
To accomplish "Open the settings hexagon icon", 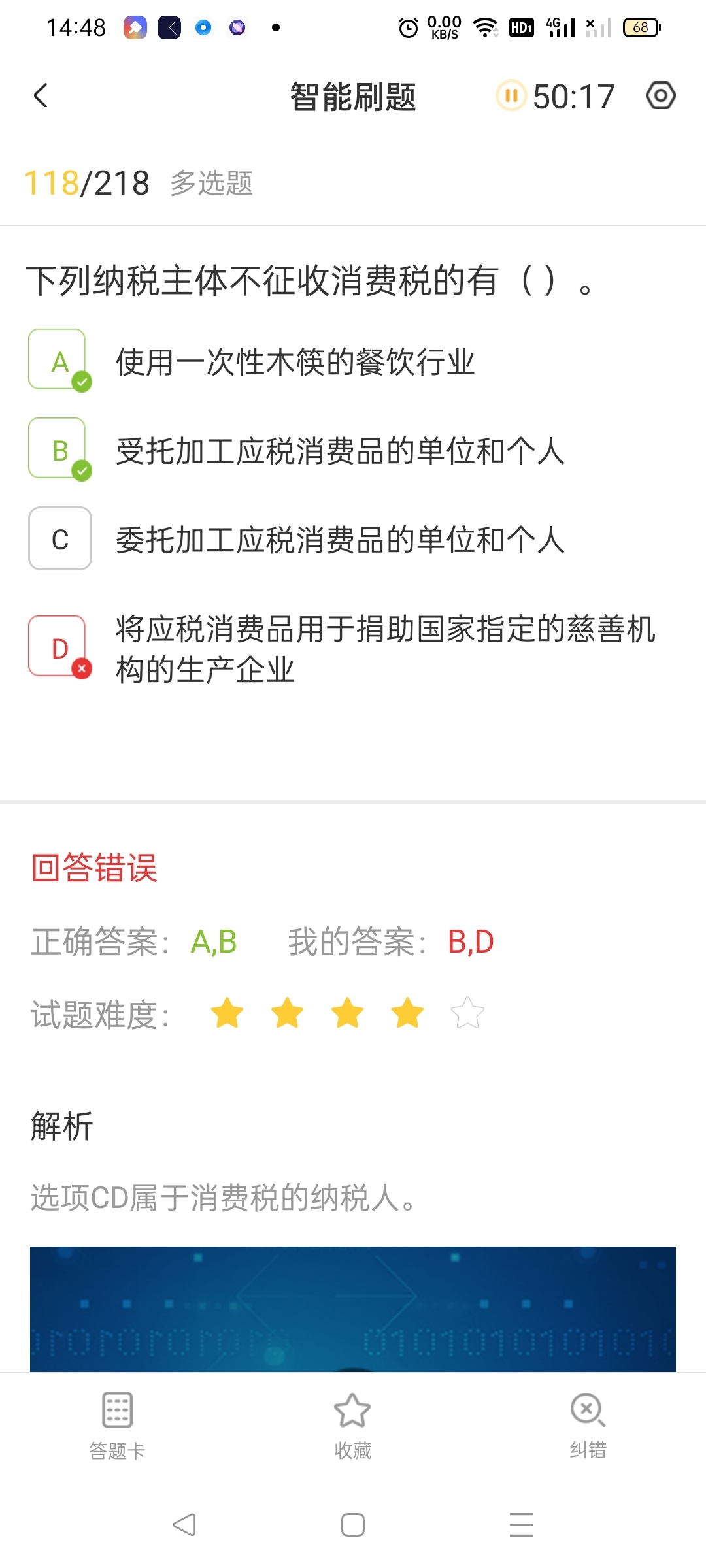I will coord(660,96).
